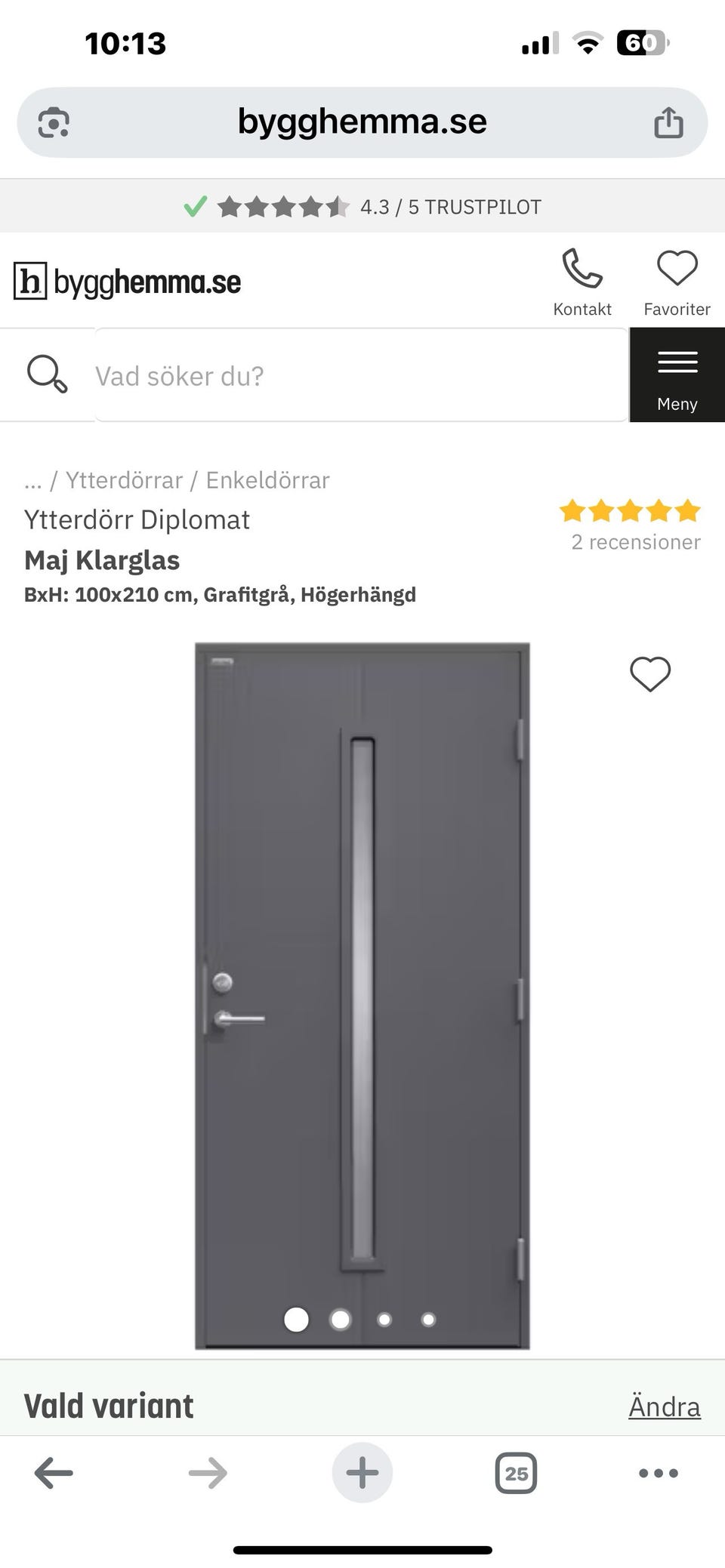Navigate back with the left arrow

coord(51,1471)
